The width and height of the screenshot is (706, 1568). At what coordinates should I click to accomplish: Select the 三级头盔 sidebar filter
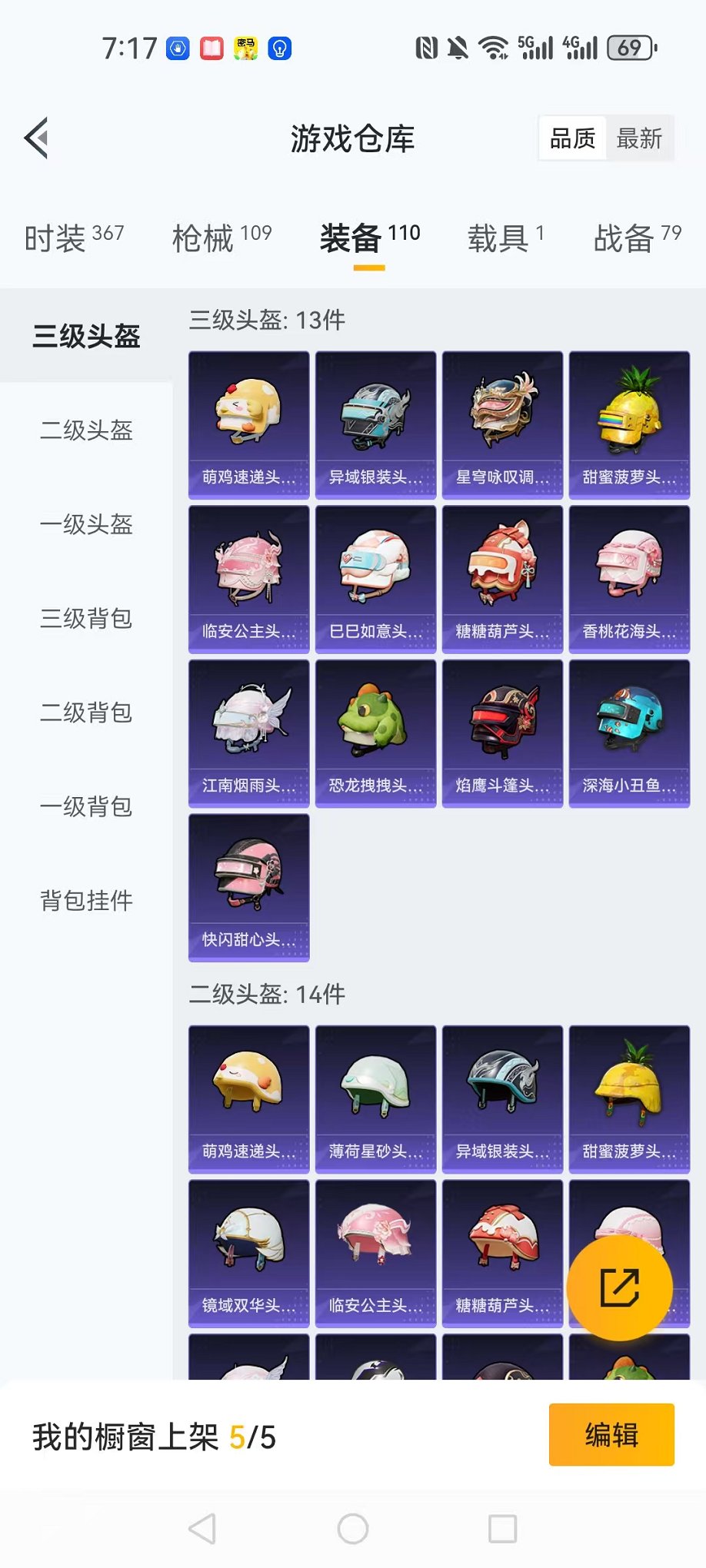[x=85, y=336]
